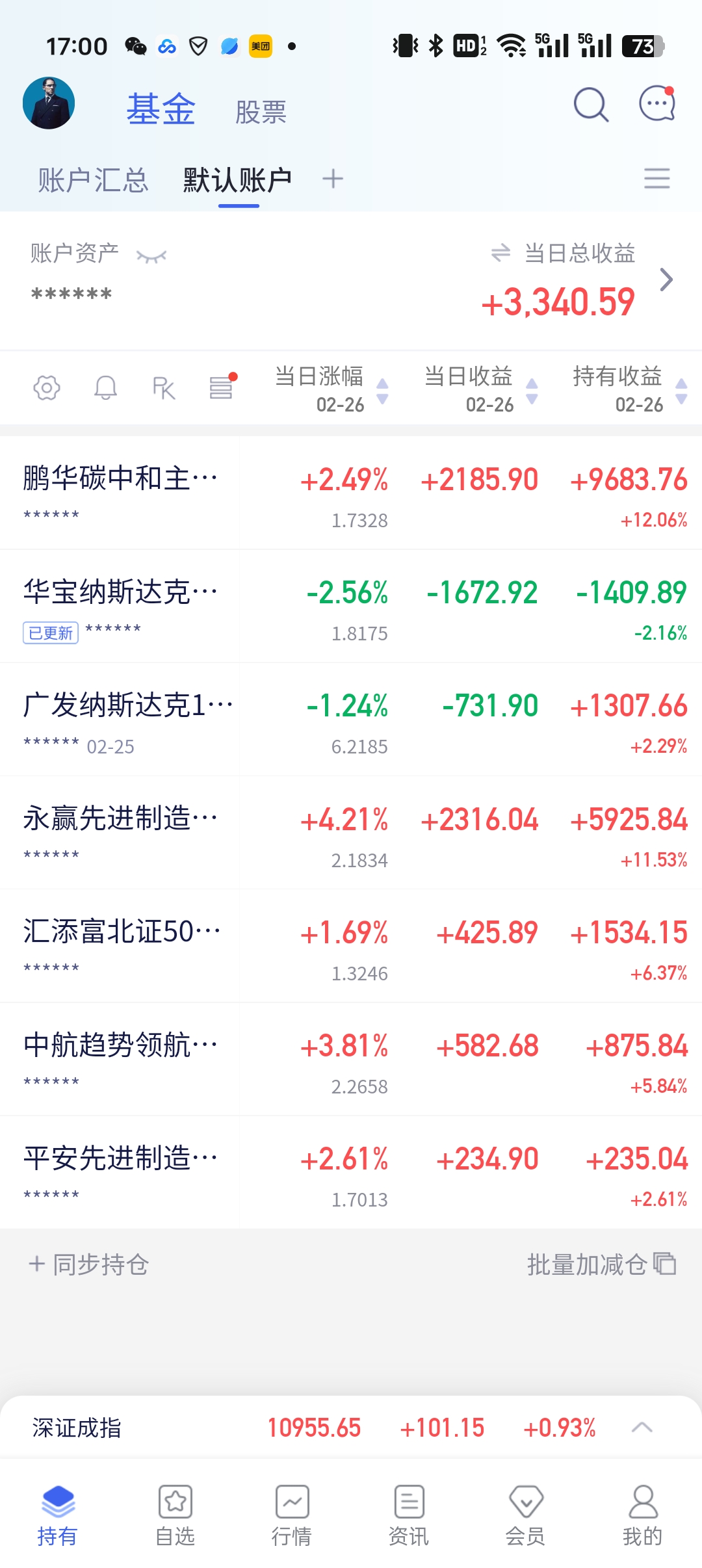Open the hamburger menu beside account tabs

(656, 179)
